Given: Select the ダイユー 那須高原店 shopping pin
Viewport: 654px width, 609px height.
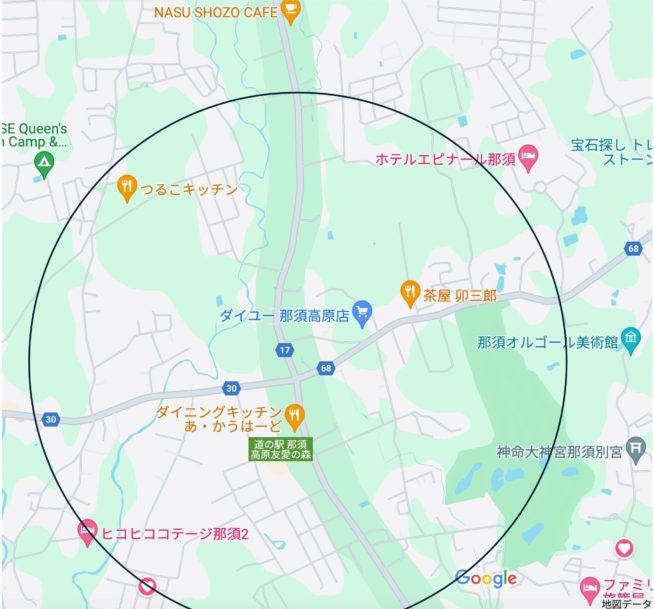Looking at the screenshot, I should pyautogui.click(x=362, y=314).
